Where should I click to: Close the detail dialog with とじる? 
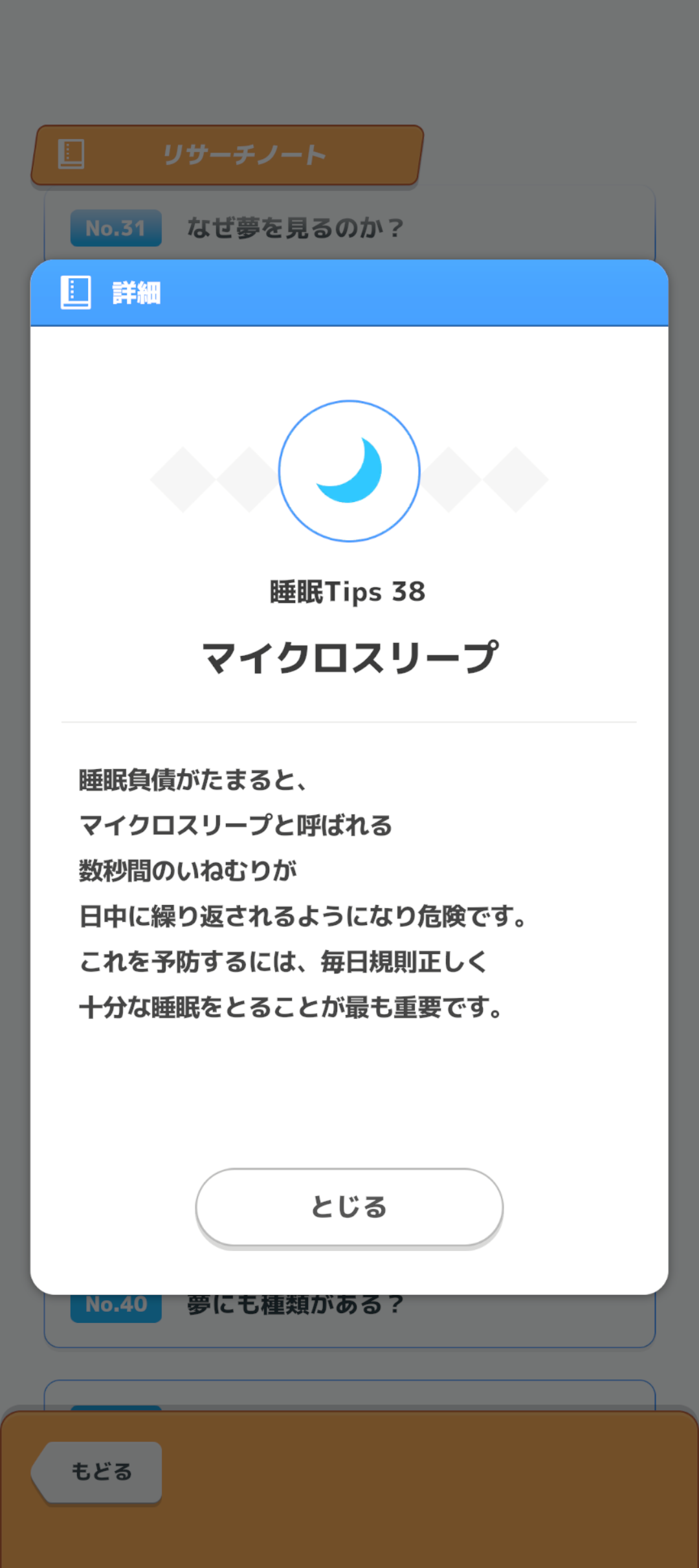pos(349,1207)
